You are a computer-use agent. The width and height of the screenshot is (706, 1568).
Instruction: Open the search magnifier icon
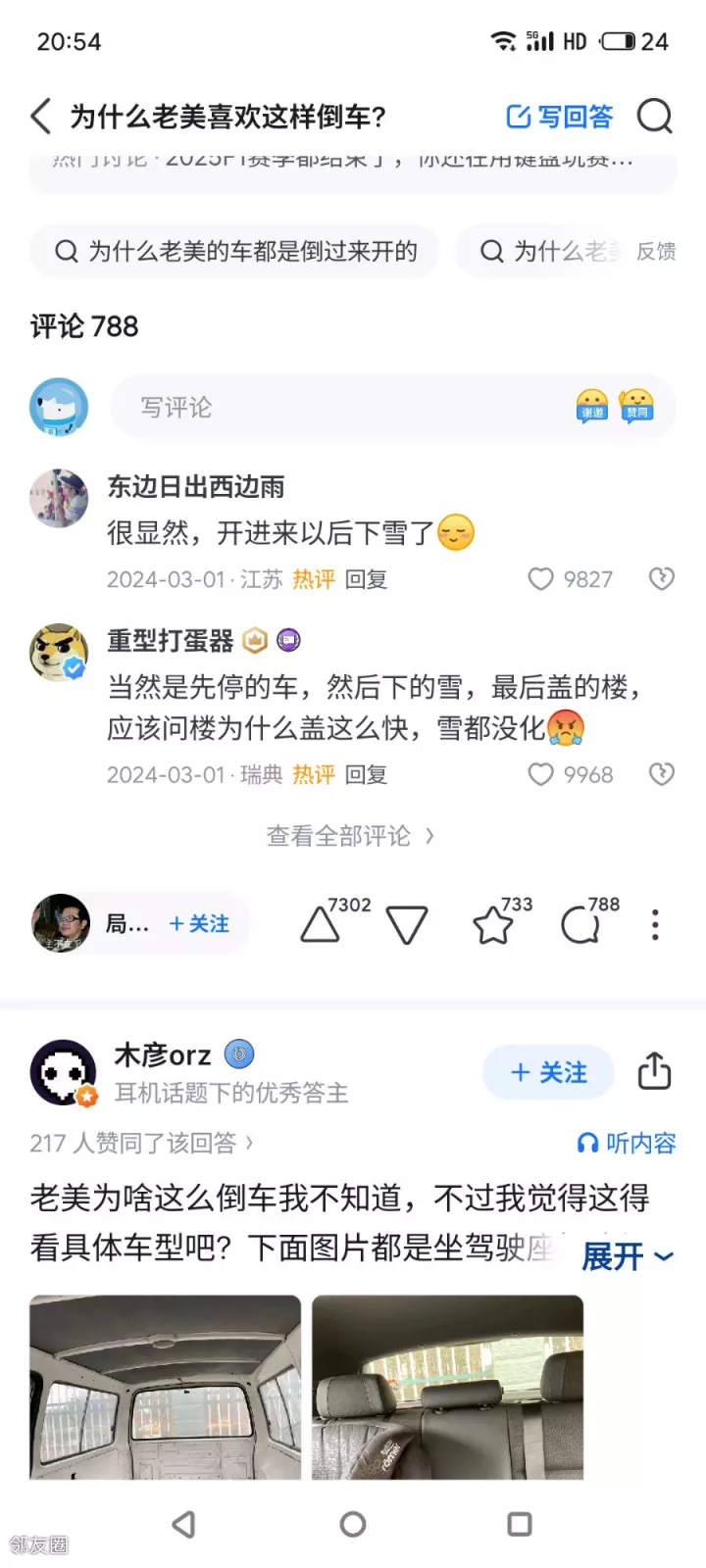point(654,117)
